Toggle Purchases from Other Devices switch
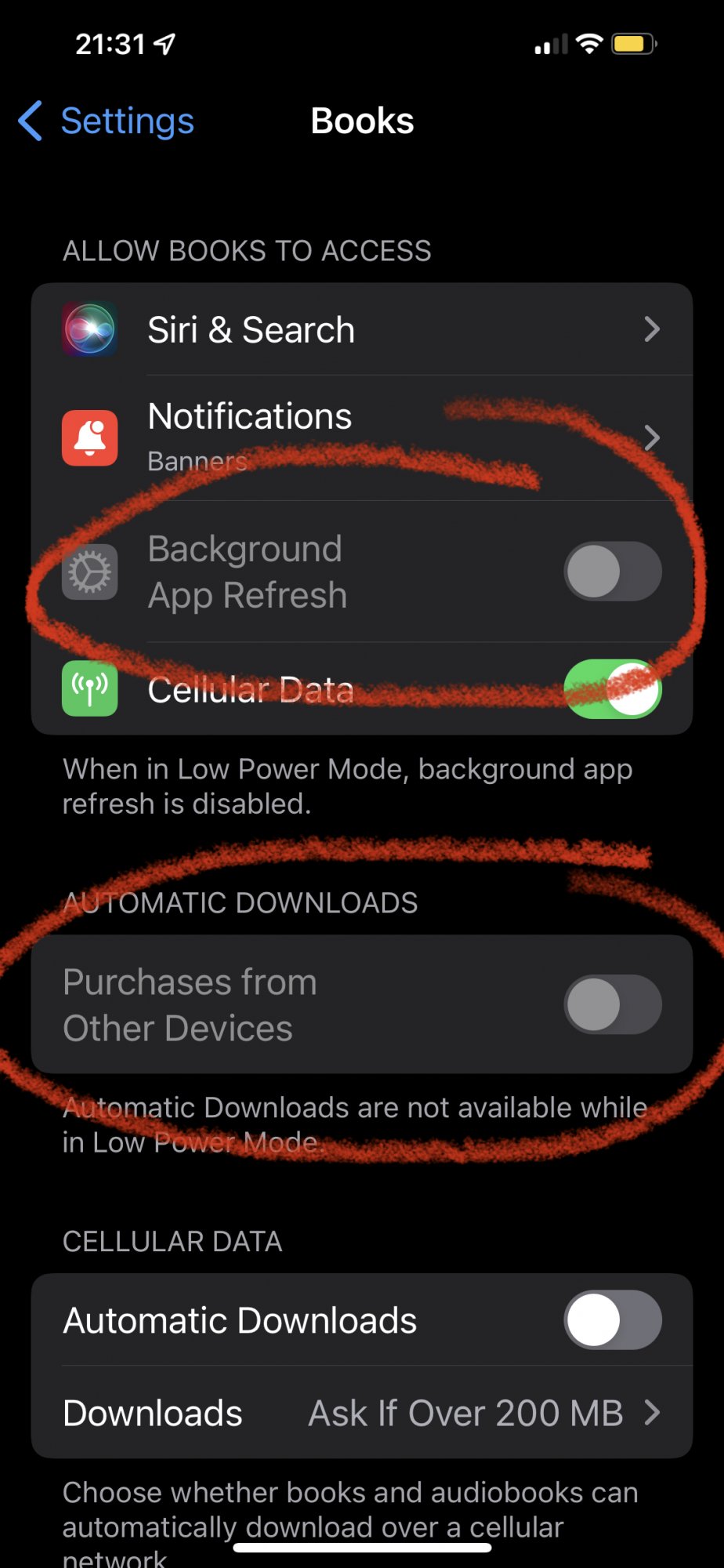Viewport: 724px width, 1568px height. click(612, 1004)
